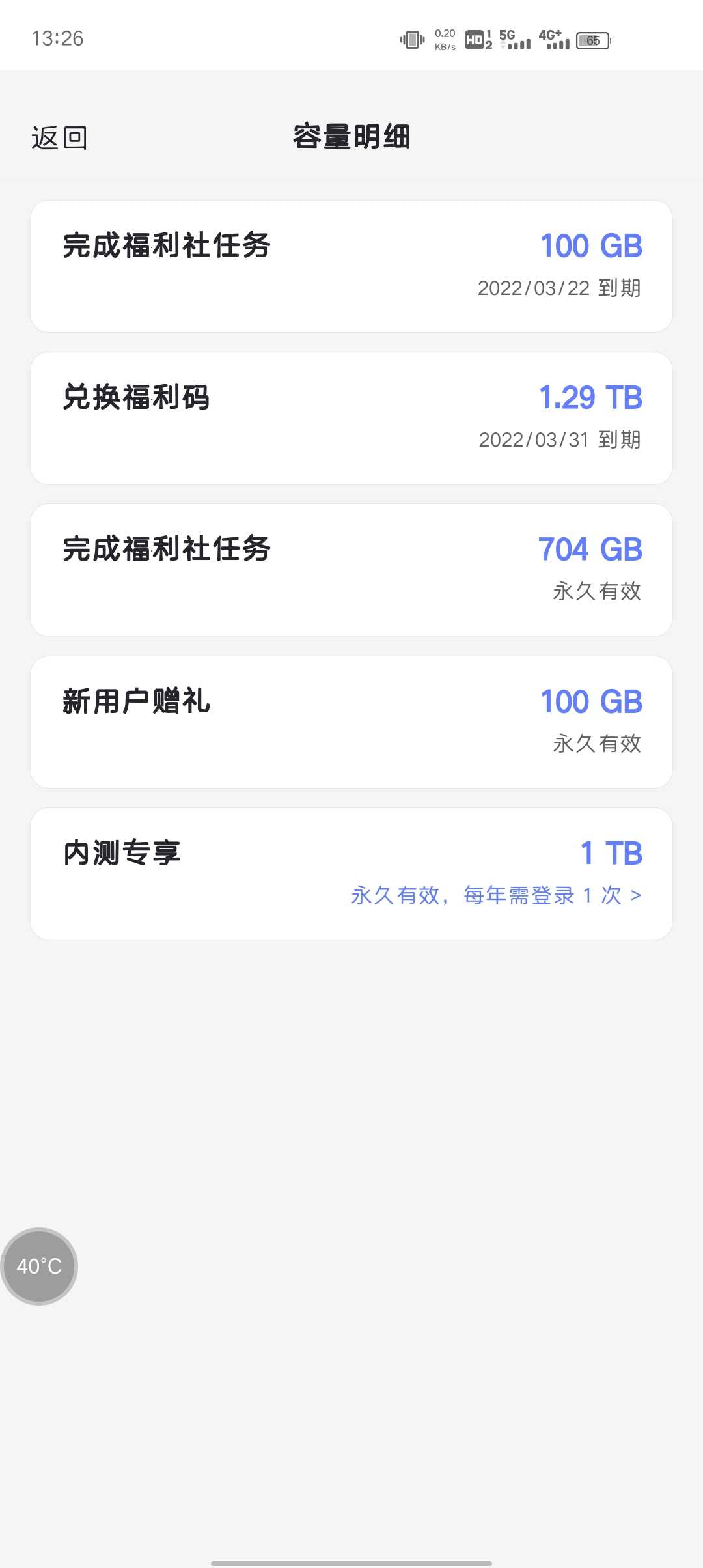
Task: Open the 永久有效，每年需登录 1 次 link
Action: point(496,896)
